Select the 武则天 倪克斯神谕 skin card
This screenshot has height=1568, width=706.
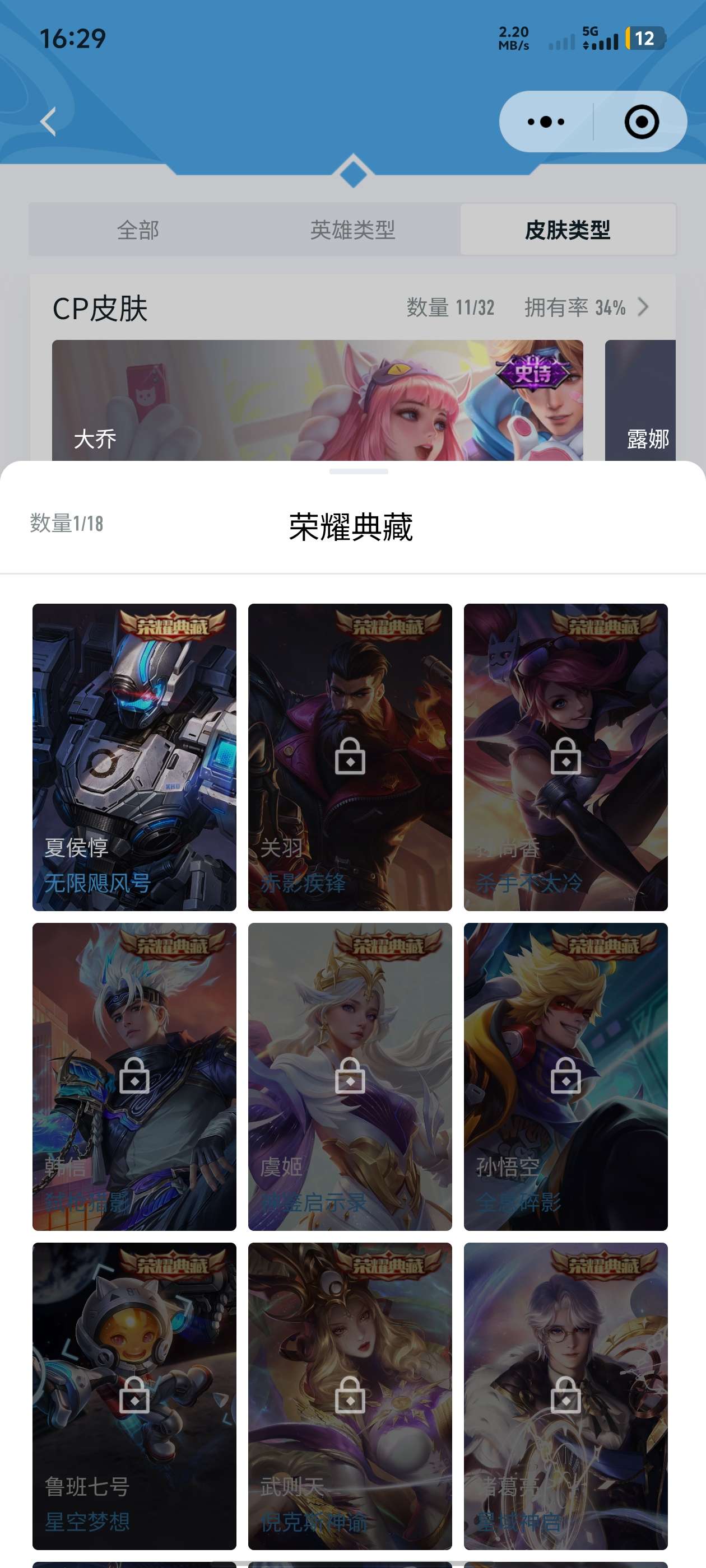(x=350, y=1395)
